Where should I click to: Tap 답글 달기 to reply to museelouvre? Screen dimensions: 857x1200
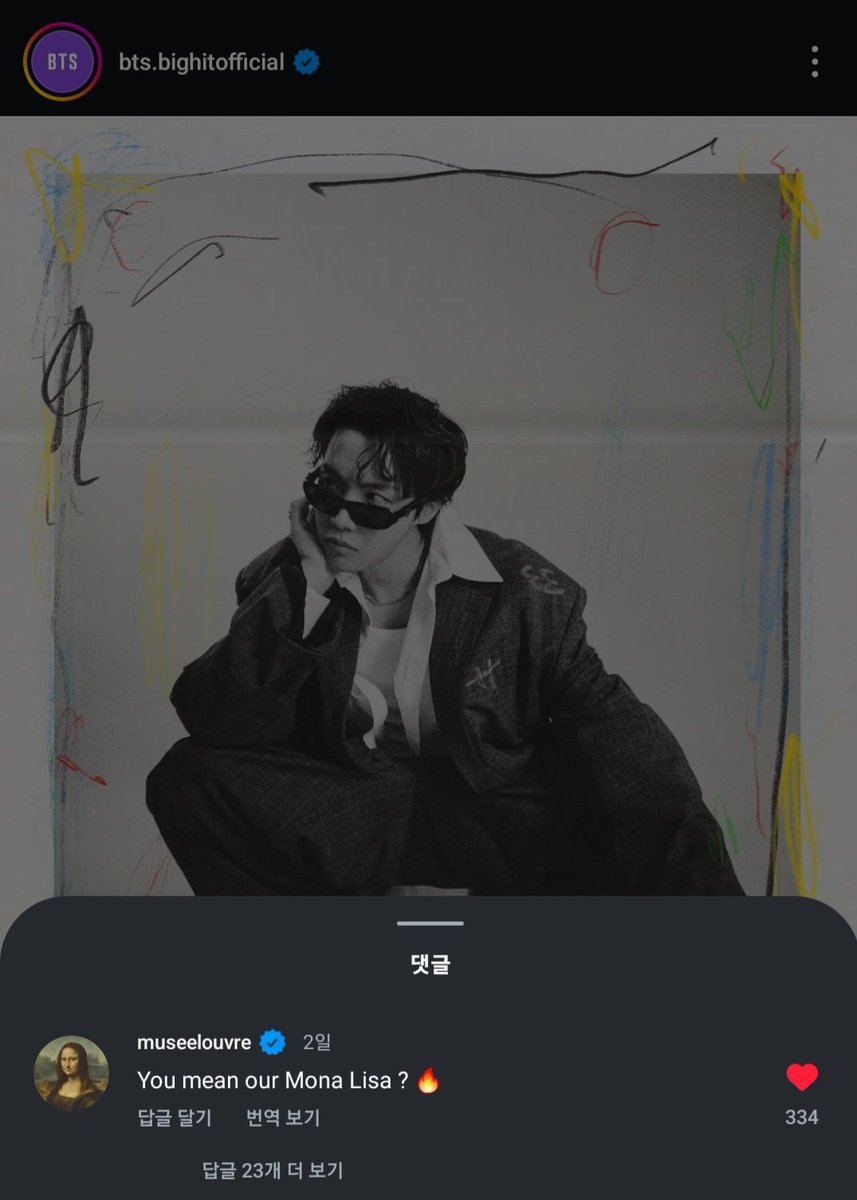tap(174, 1118)
